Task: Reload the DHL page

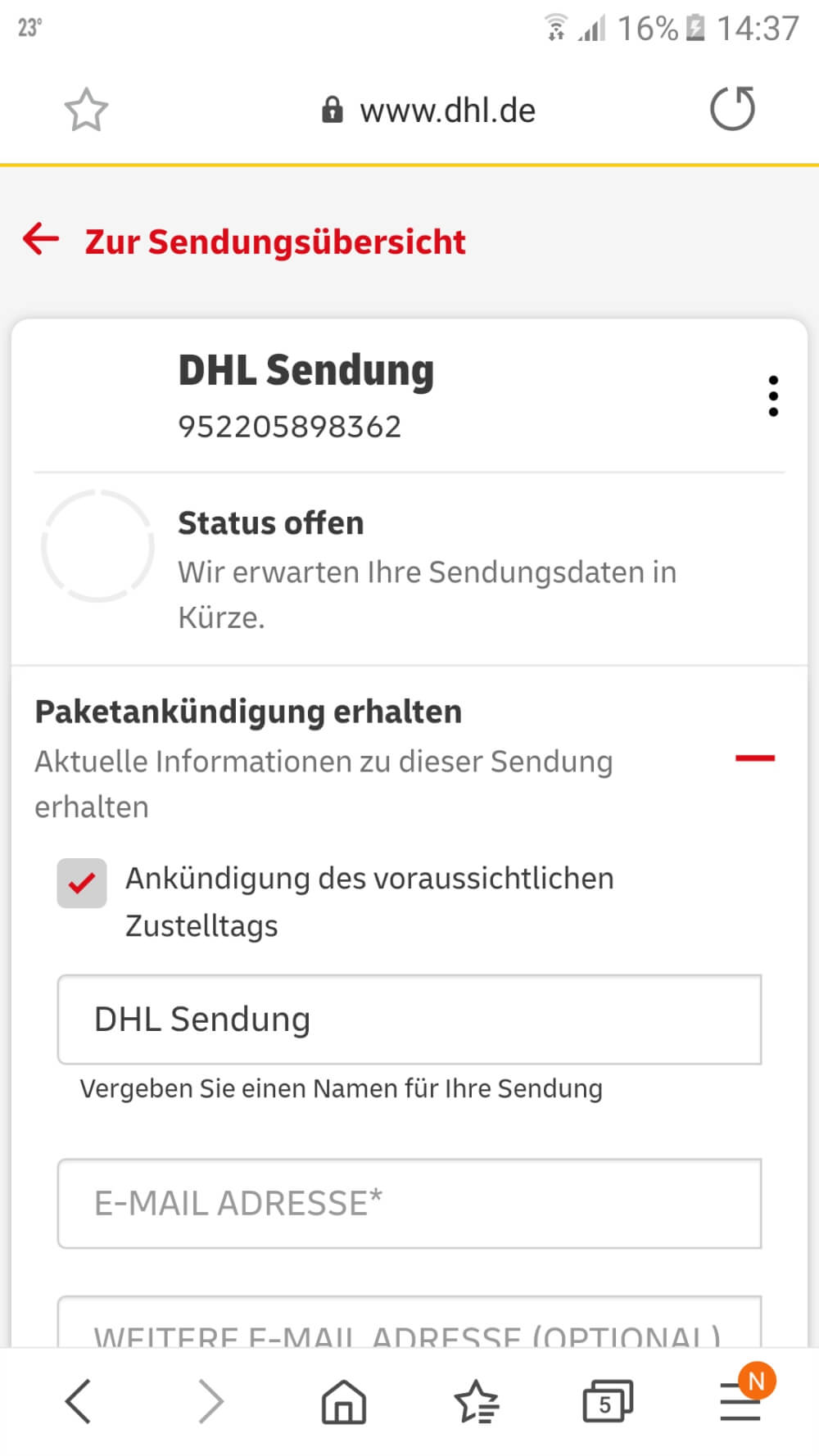Action: [732, 108]
